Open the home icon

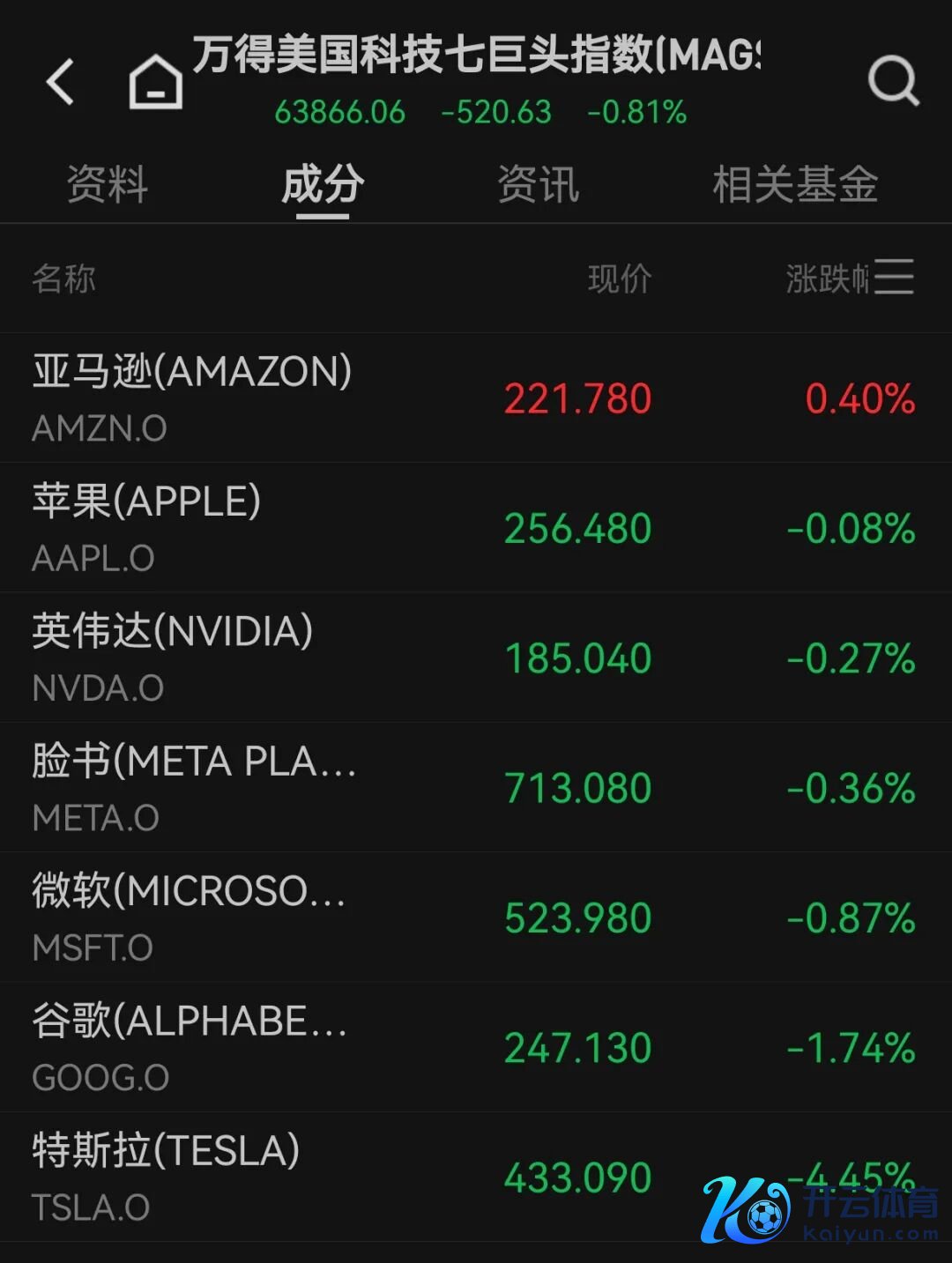(156, 82)
